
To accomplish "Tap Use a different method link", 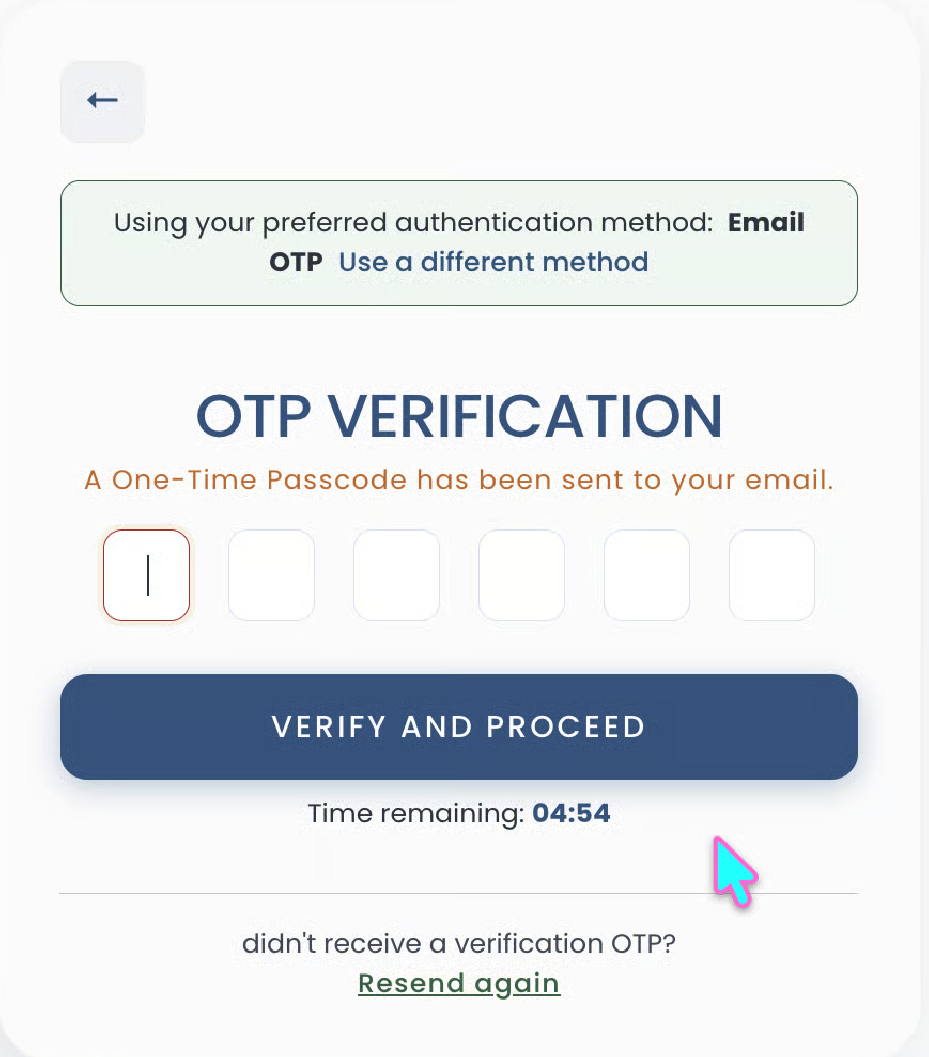I will pos(493,262).
